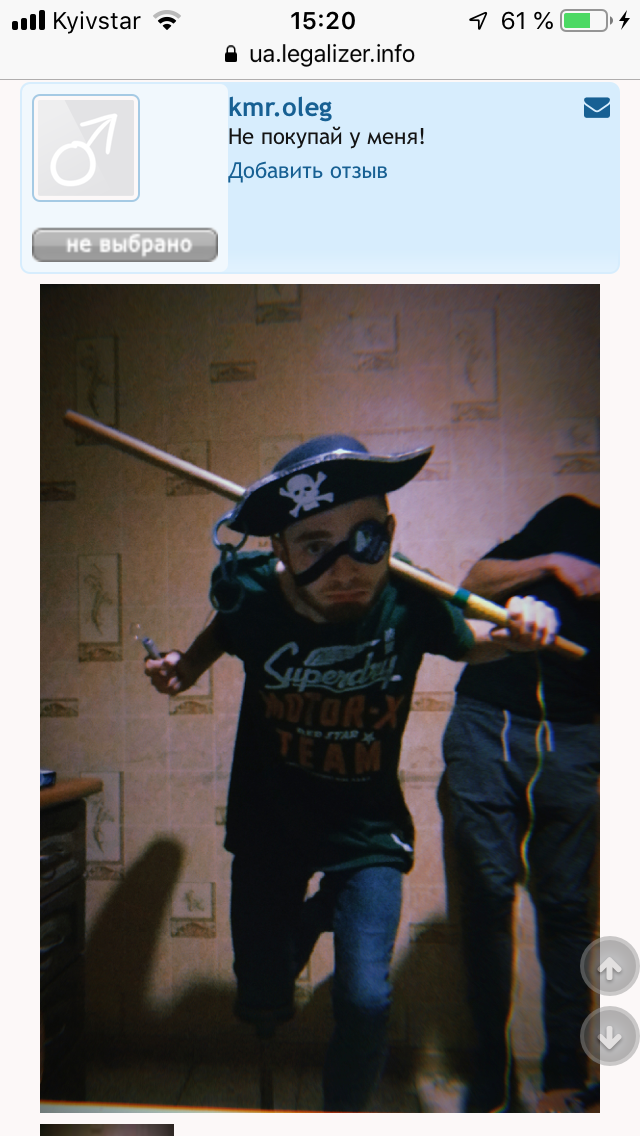
Task: Tap the 'Добавить отзыв' link
Action: tap(307, 171)
